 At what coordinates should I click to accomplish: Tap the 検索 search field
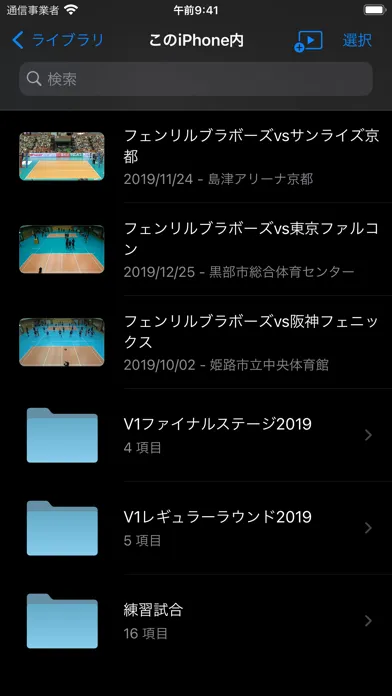click(x=196, y=79)
